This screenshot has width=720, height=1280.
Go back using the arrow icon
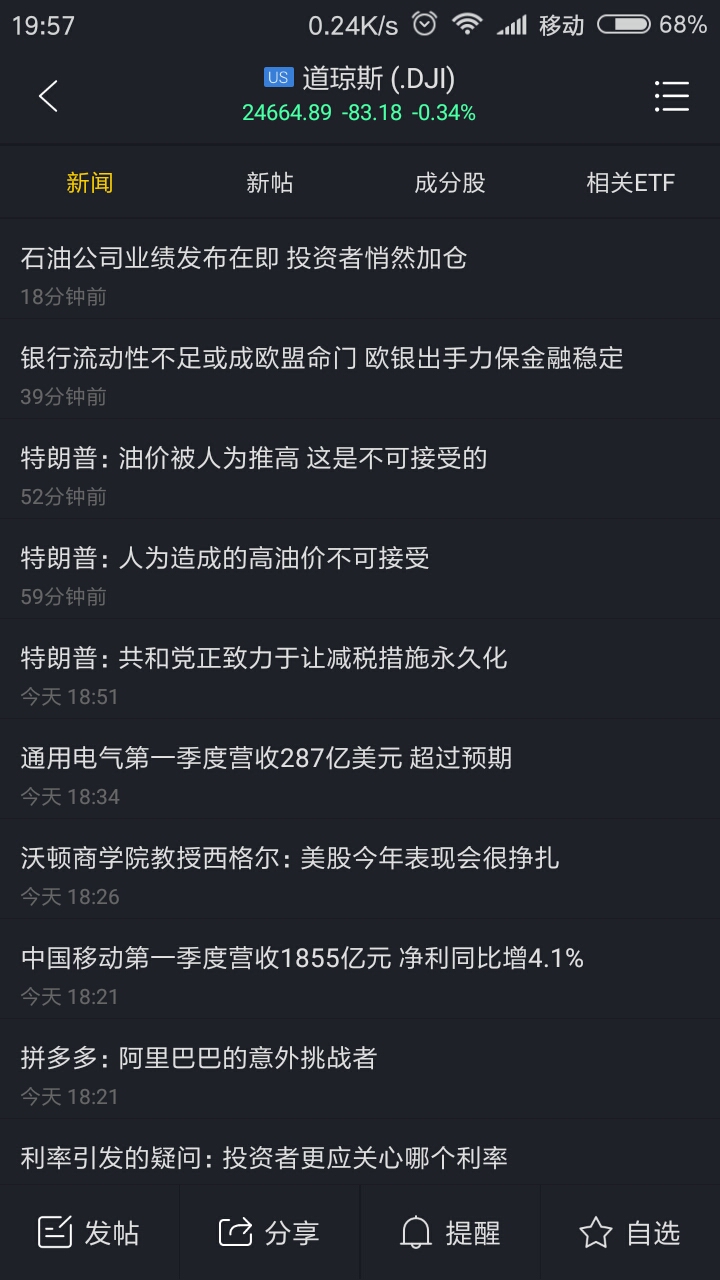coord(48,96)
